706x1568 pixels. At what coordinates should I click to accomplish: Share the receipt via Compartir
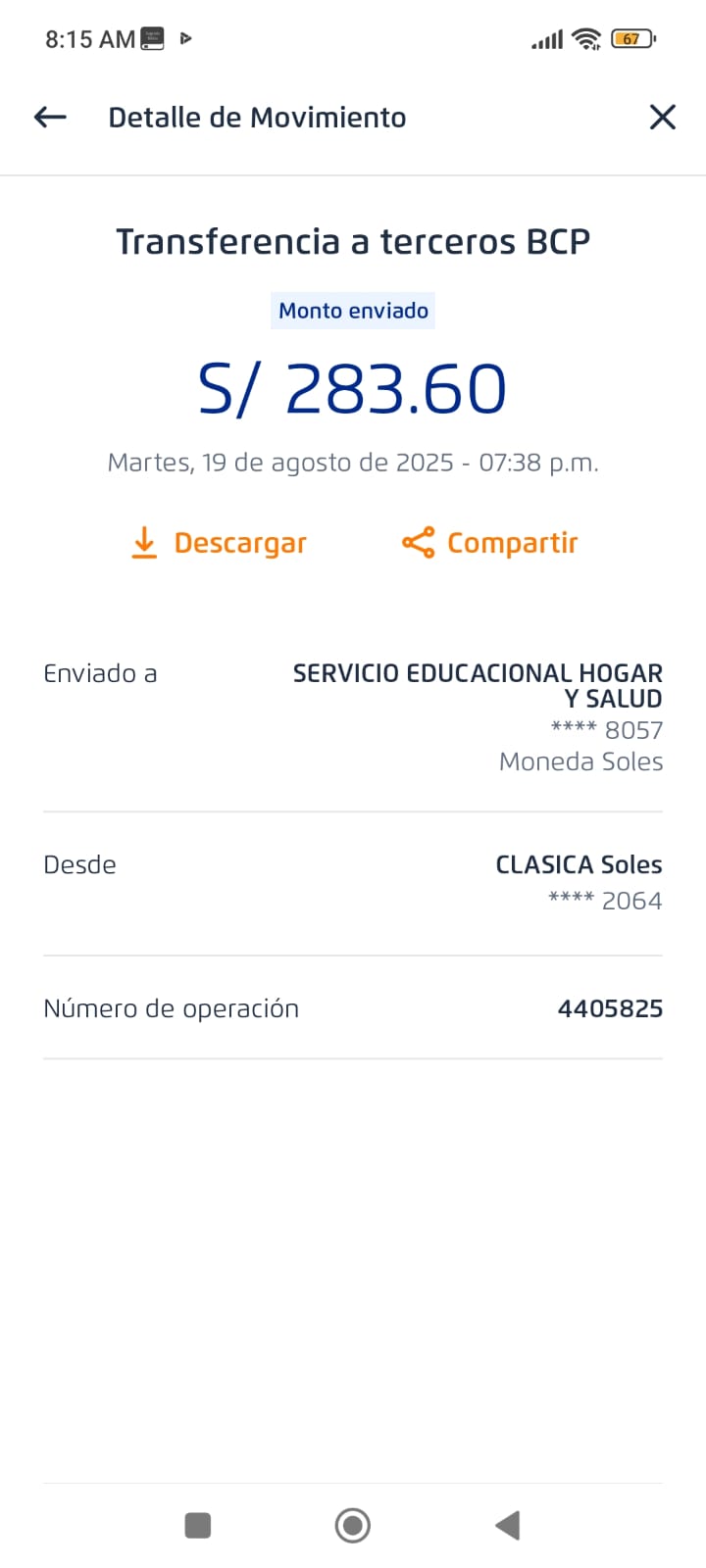click(x=490, y=543)
